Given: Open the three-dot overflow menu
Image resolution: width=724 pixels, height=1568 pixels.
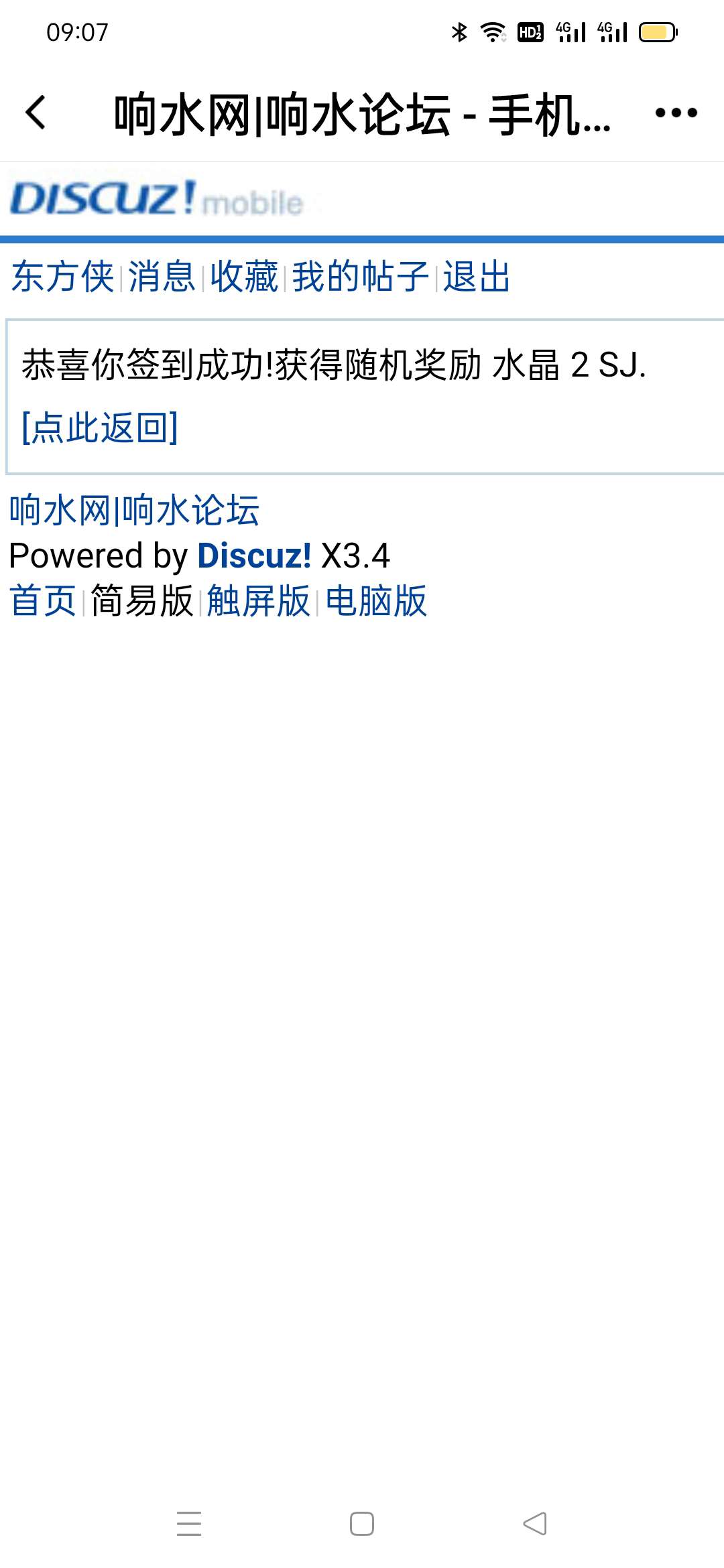Looking at the screenshot, I should (x=676, y=113).
